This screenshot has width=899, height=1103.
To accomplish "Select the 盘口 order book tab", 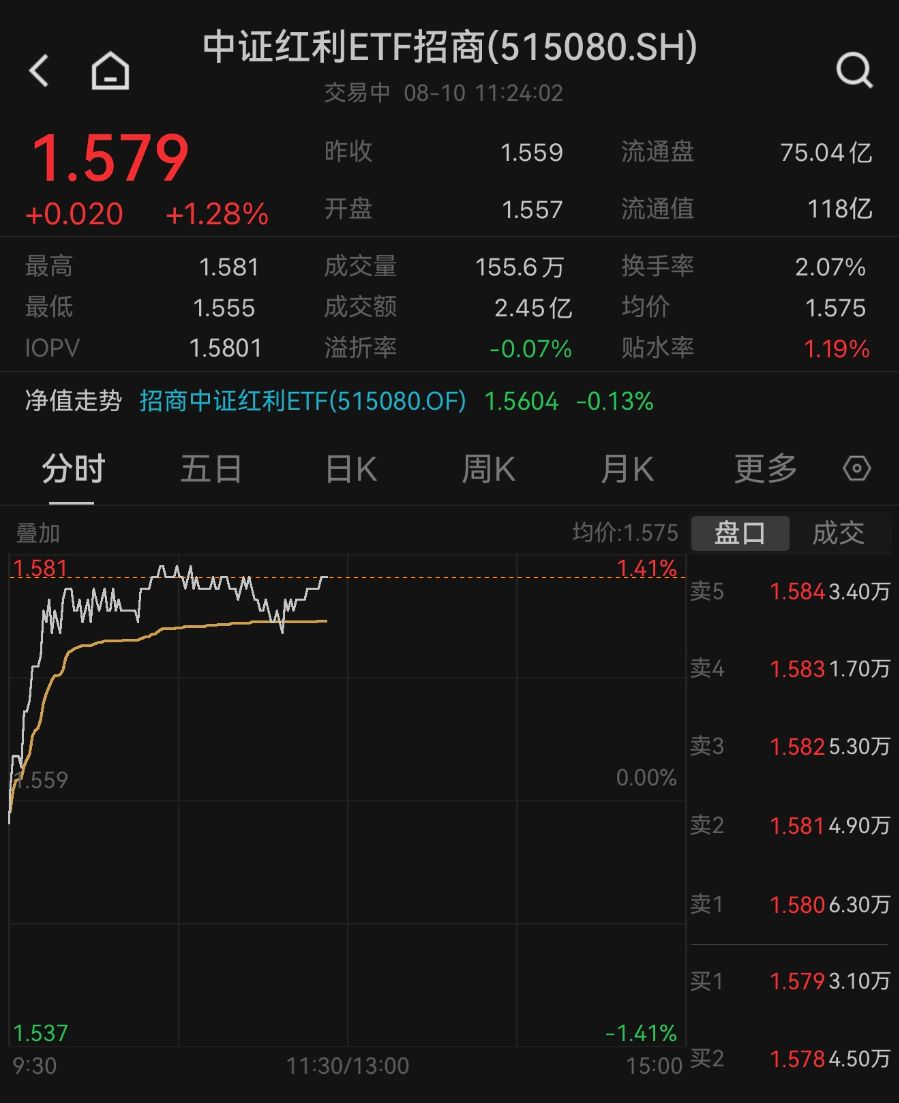I will [x=740, y=533].
